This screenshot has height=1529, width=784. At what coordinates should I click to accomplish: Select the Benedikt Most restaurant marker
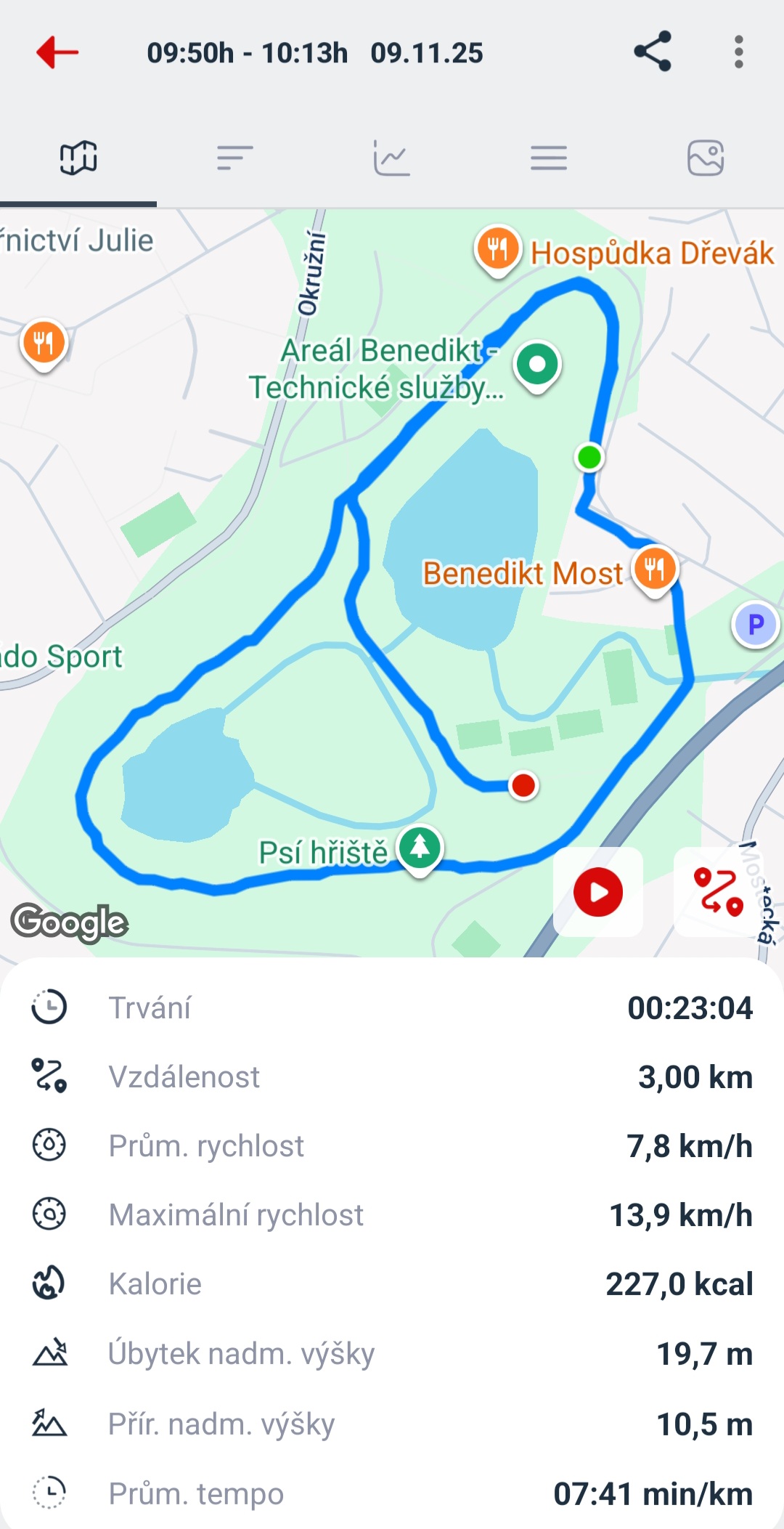[655, 569]
